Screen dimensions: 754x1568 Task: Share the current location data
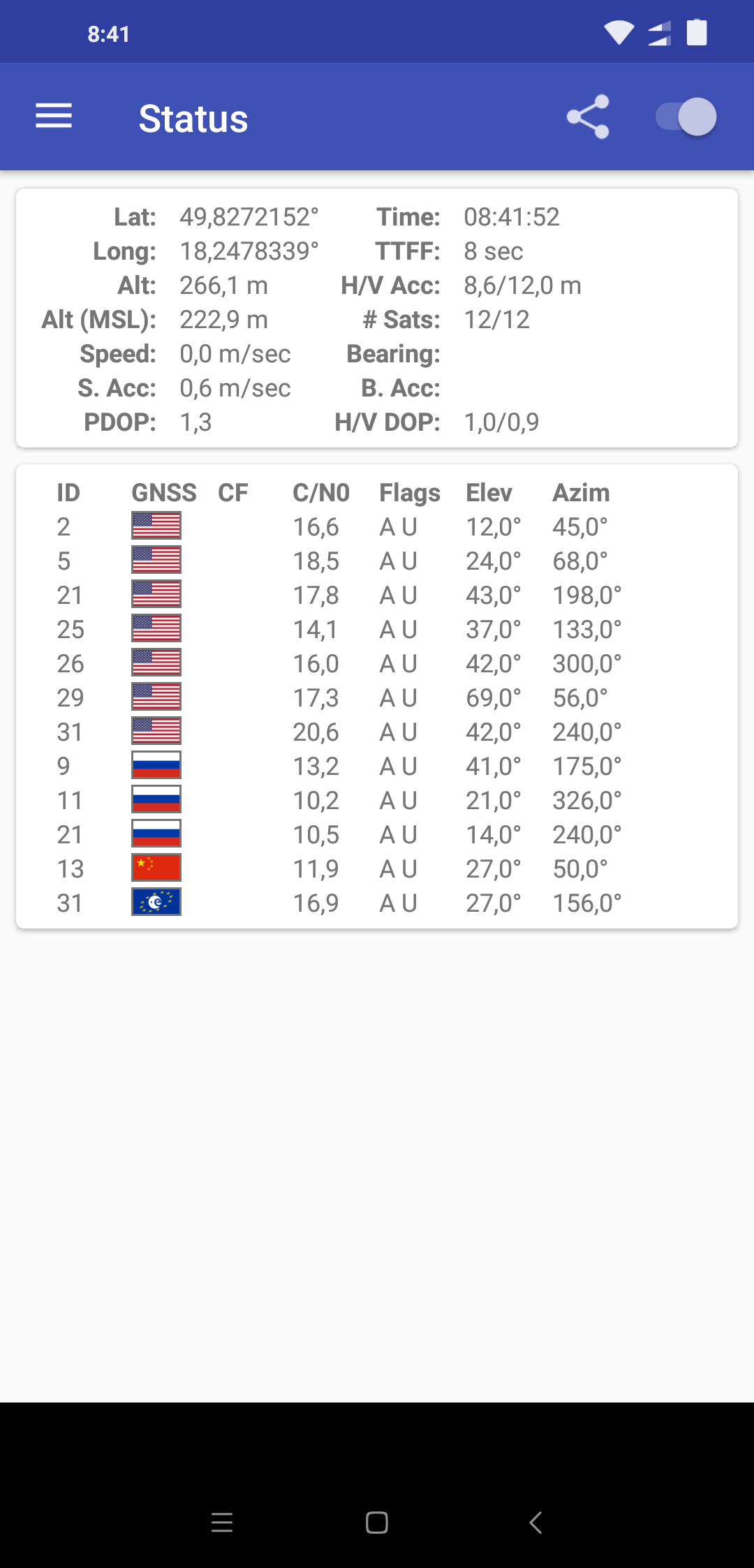[x=588, y=117]
